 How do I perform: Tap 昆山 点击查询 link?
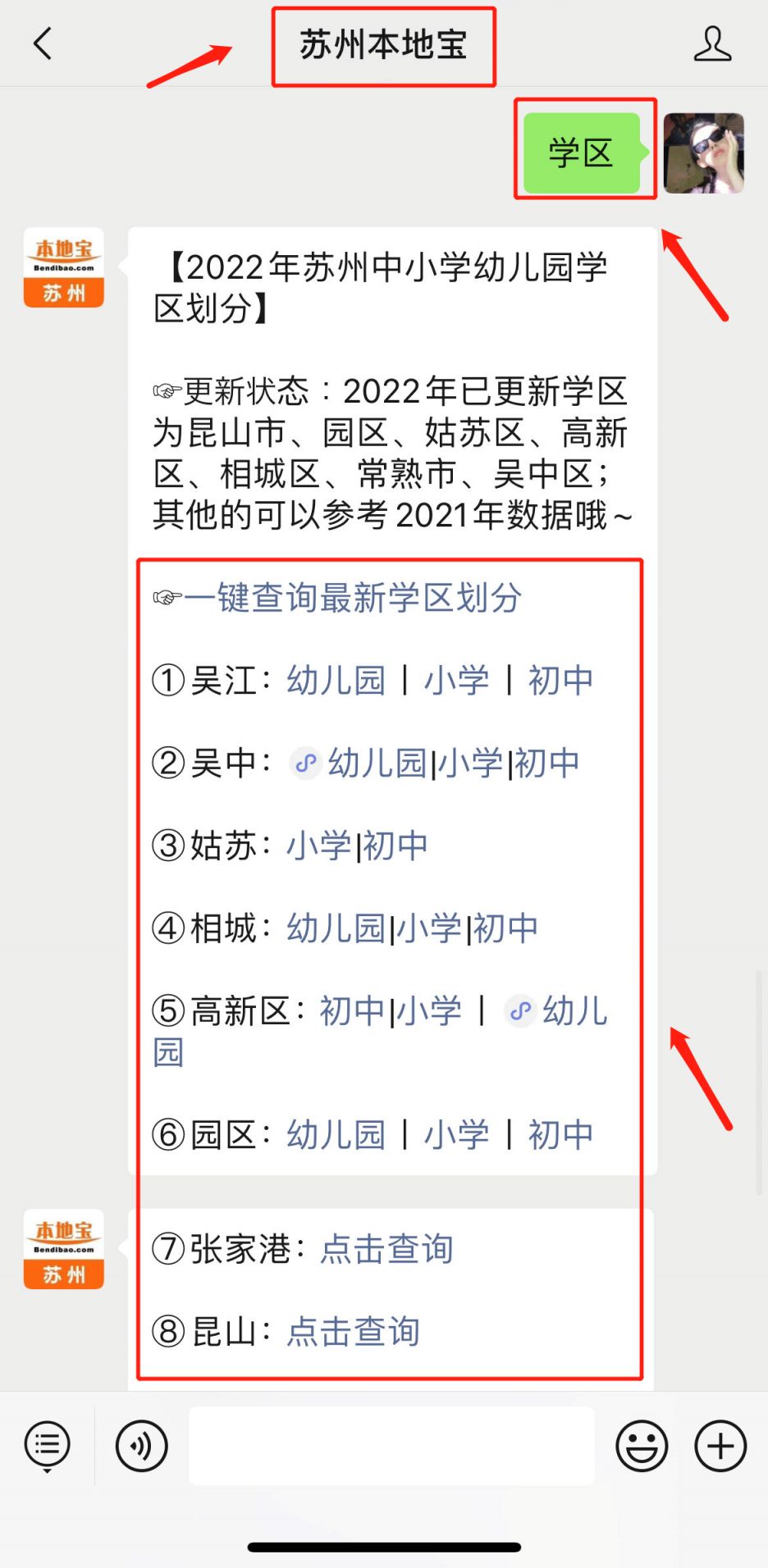(x=353, y=1332)
